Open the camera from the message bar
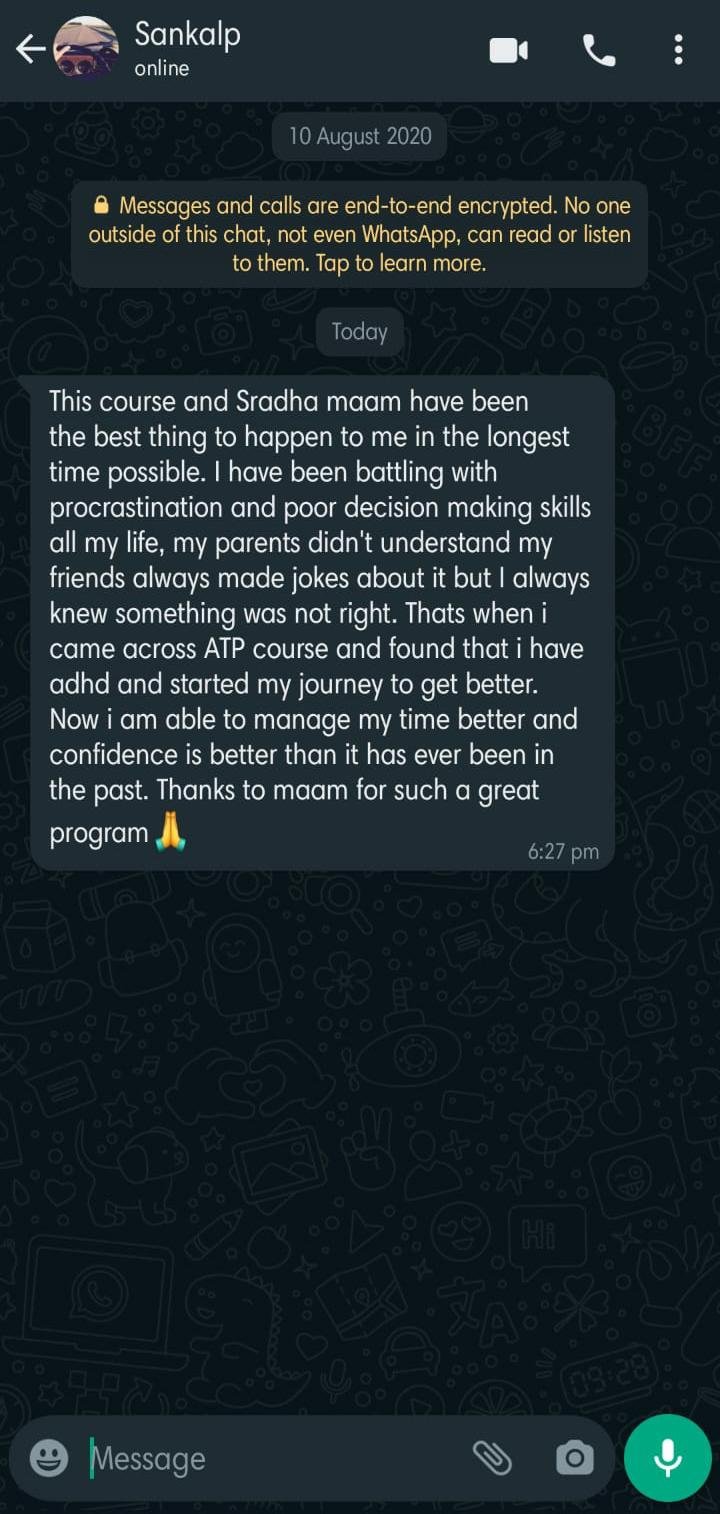720x1514 pixels. point(574,1458)
